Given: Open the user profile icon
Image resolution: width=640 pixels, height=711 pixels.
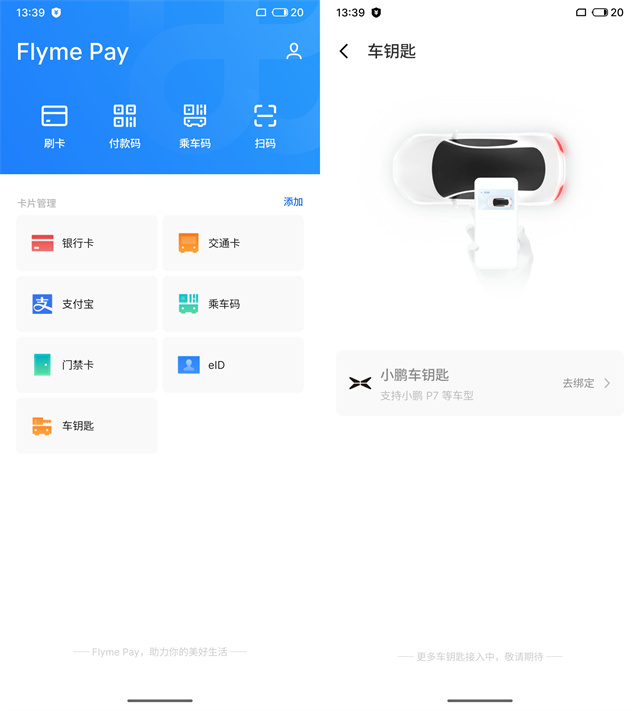Looking at the screenshot, I should [294, 51].
